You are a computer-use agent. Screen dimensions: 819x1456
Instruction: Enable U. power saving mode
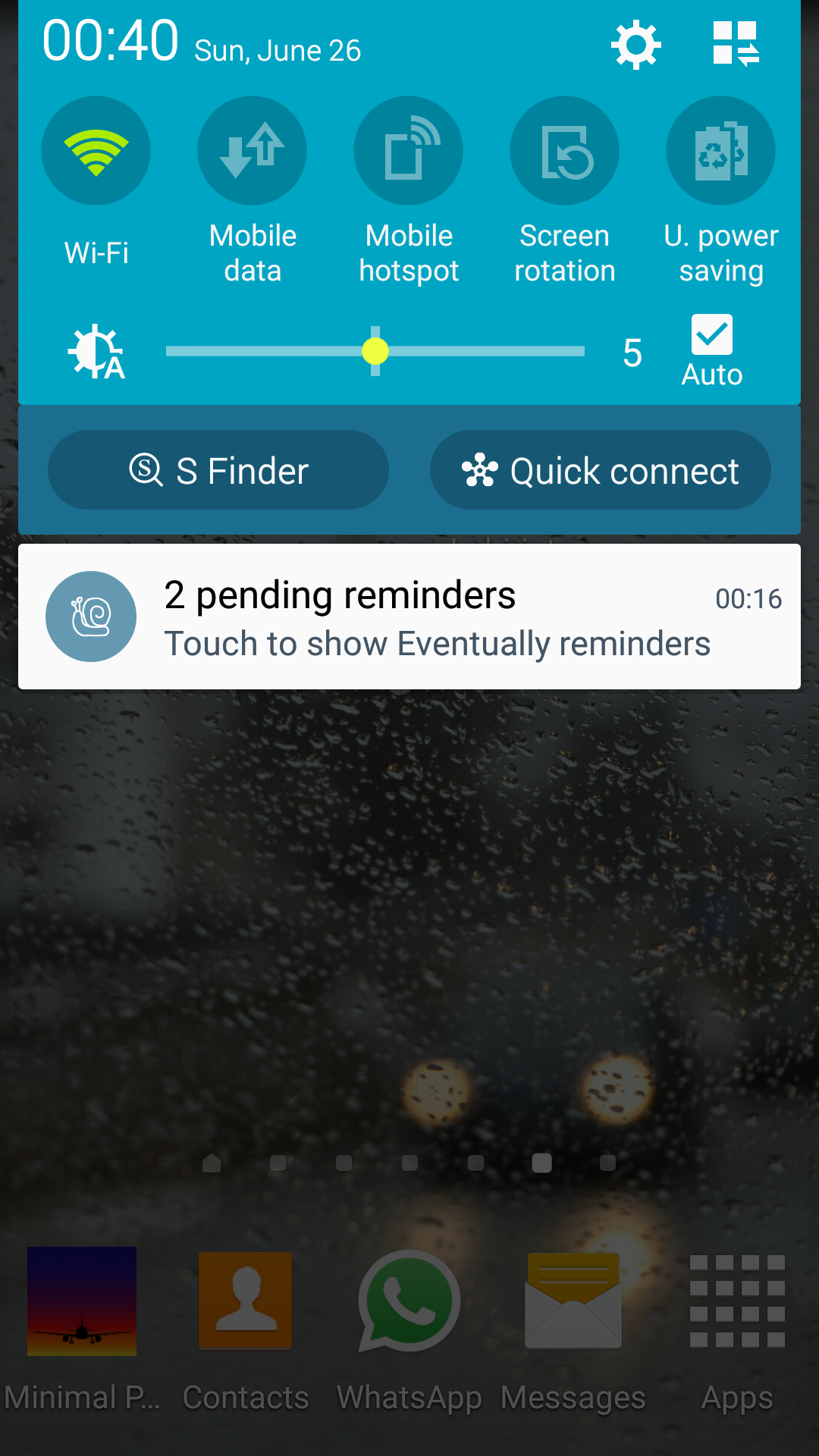coord(720,151)
